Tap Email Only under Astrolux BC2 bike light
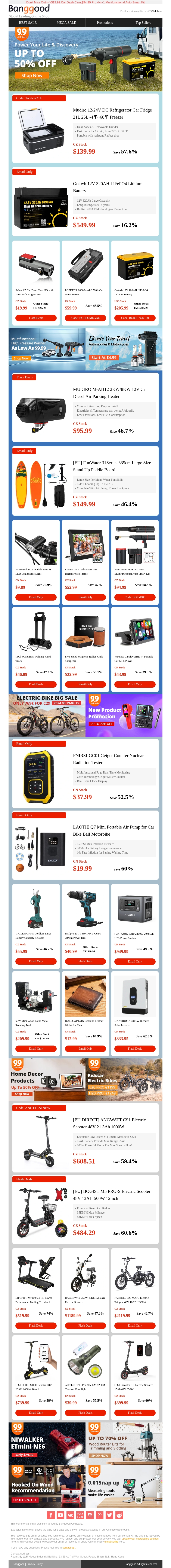 (x=36, y=597)
